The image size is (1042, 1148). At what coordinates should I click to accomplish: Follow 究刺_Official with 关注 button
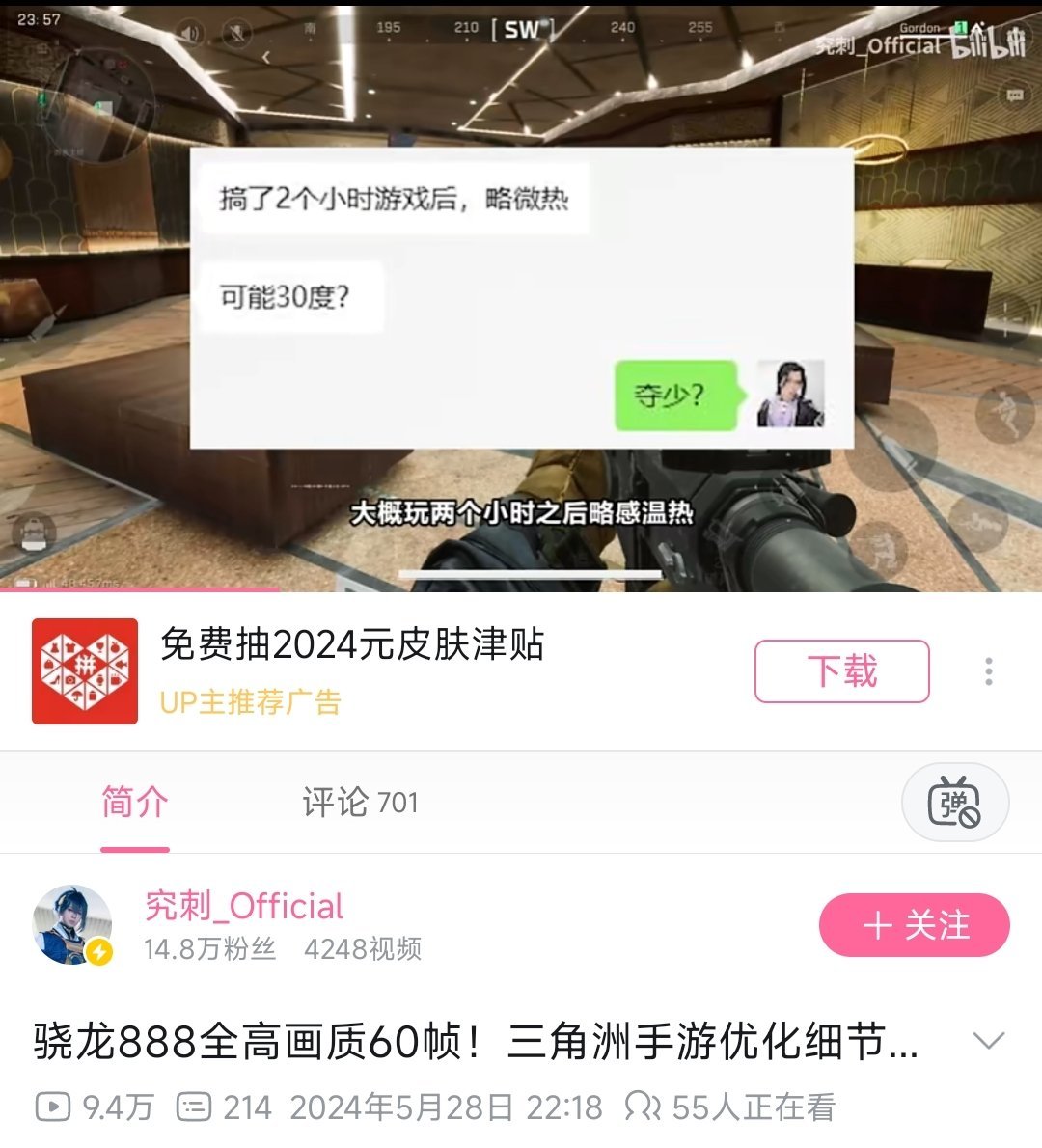pyautogui.click(x=914, y=925)
